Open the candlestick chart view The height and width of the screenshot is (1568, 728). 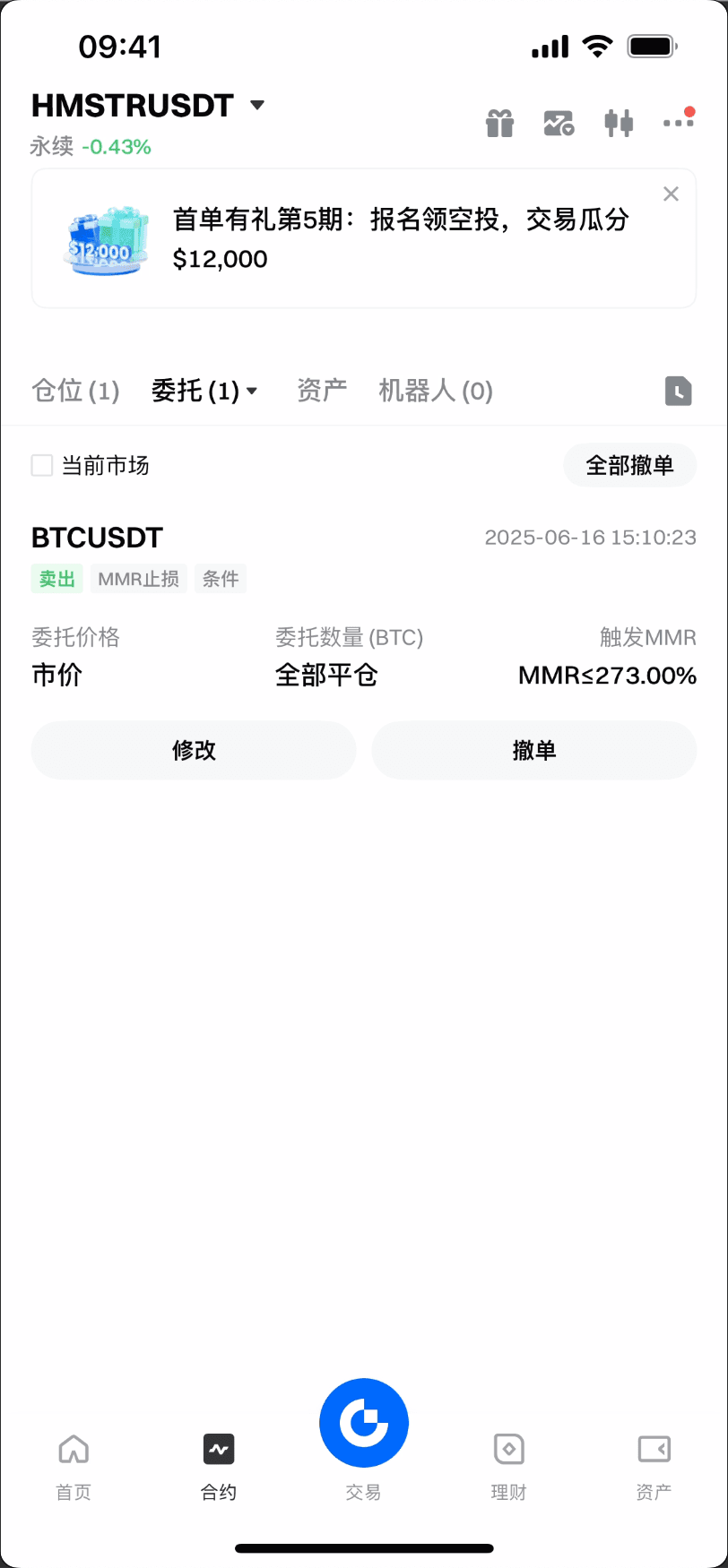pyautogui.click(x=619, y=123)
